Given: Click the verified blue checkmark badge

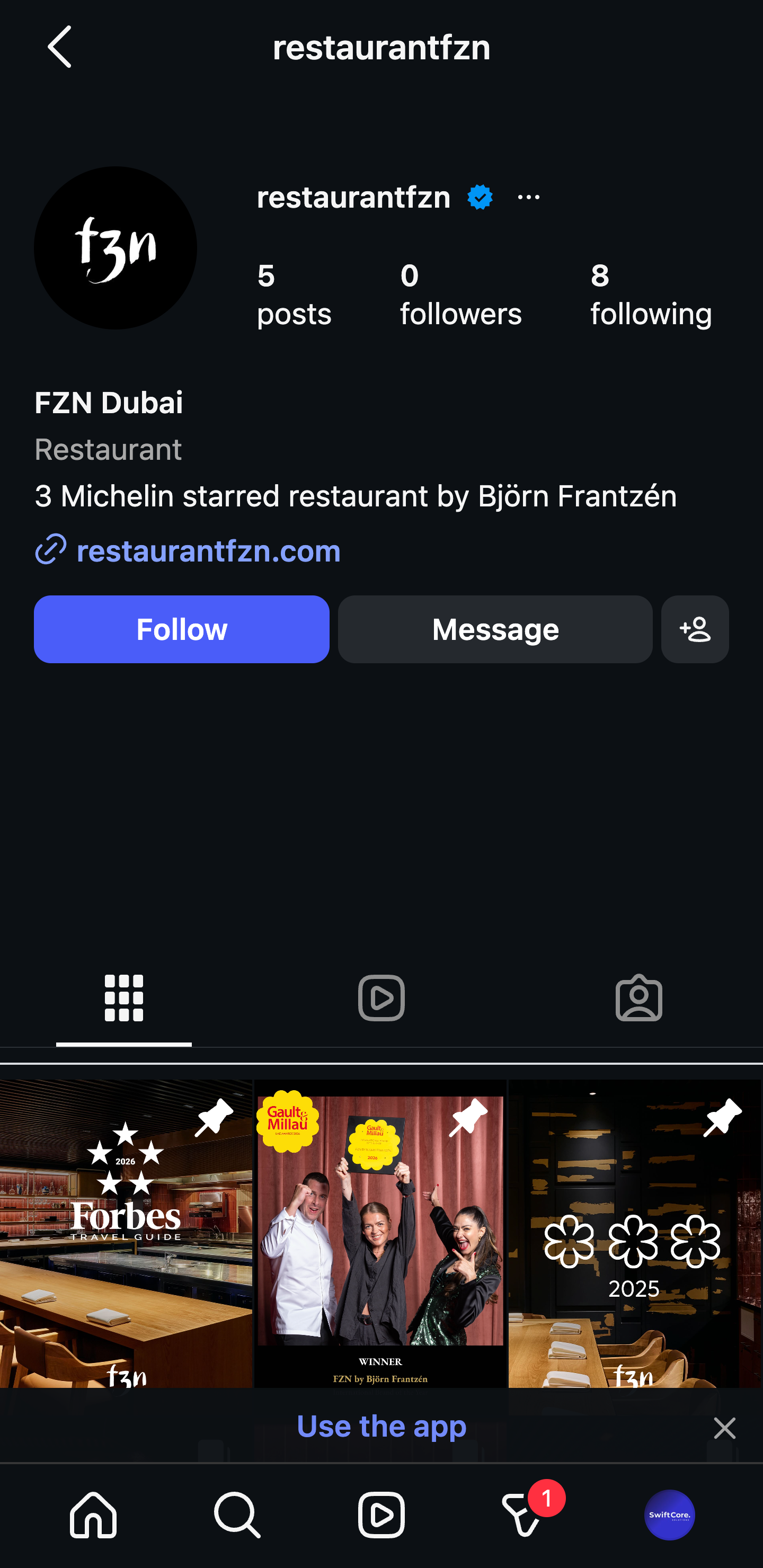Looking at the screenshot, I should (478, 196).
